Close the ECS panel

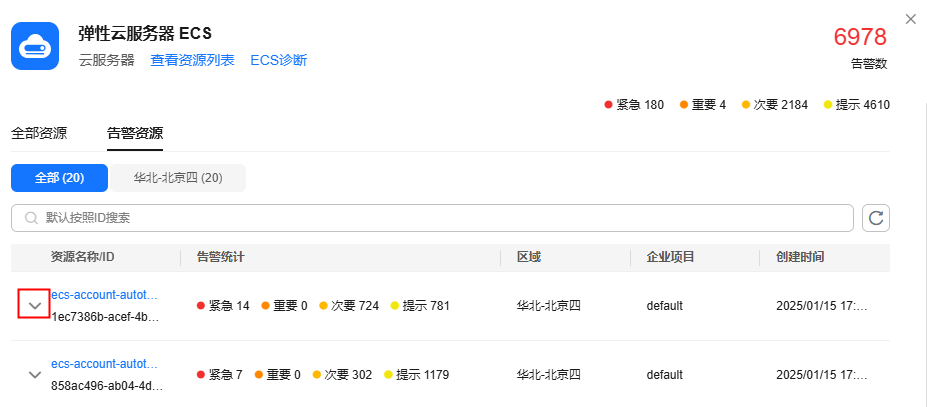[x=910, y=19]
